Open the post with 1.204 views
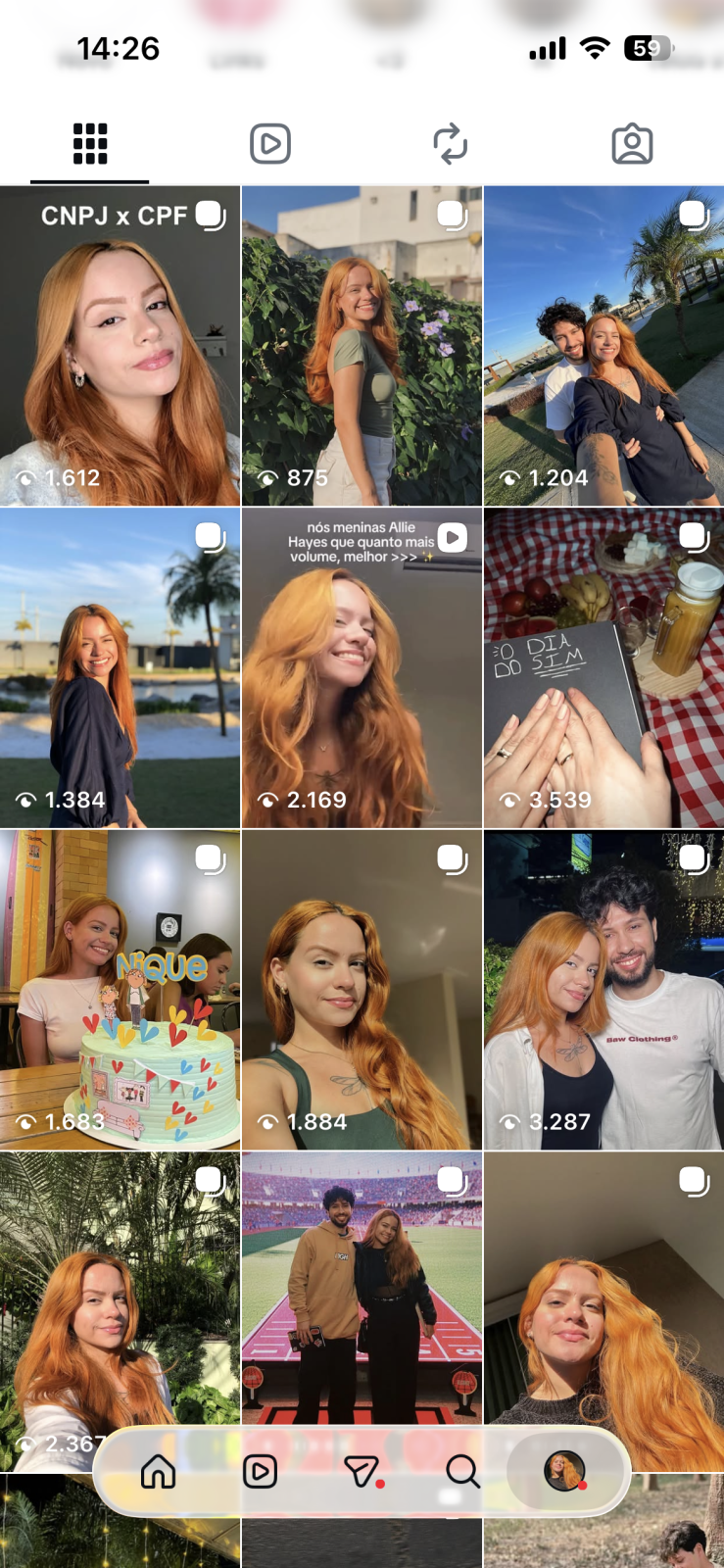The image size is (724, 1568). click(x=603, y=346)
